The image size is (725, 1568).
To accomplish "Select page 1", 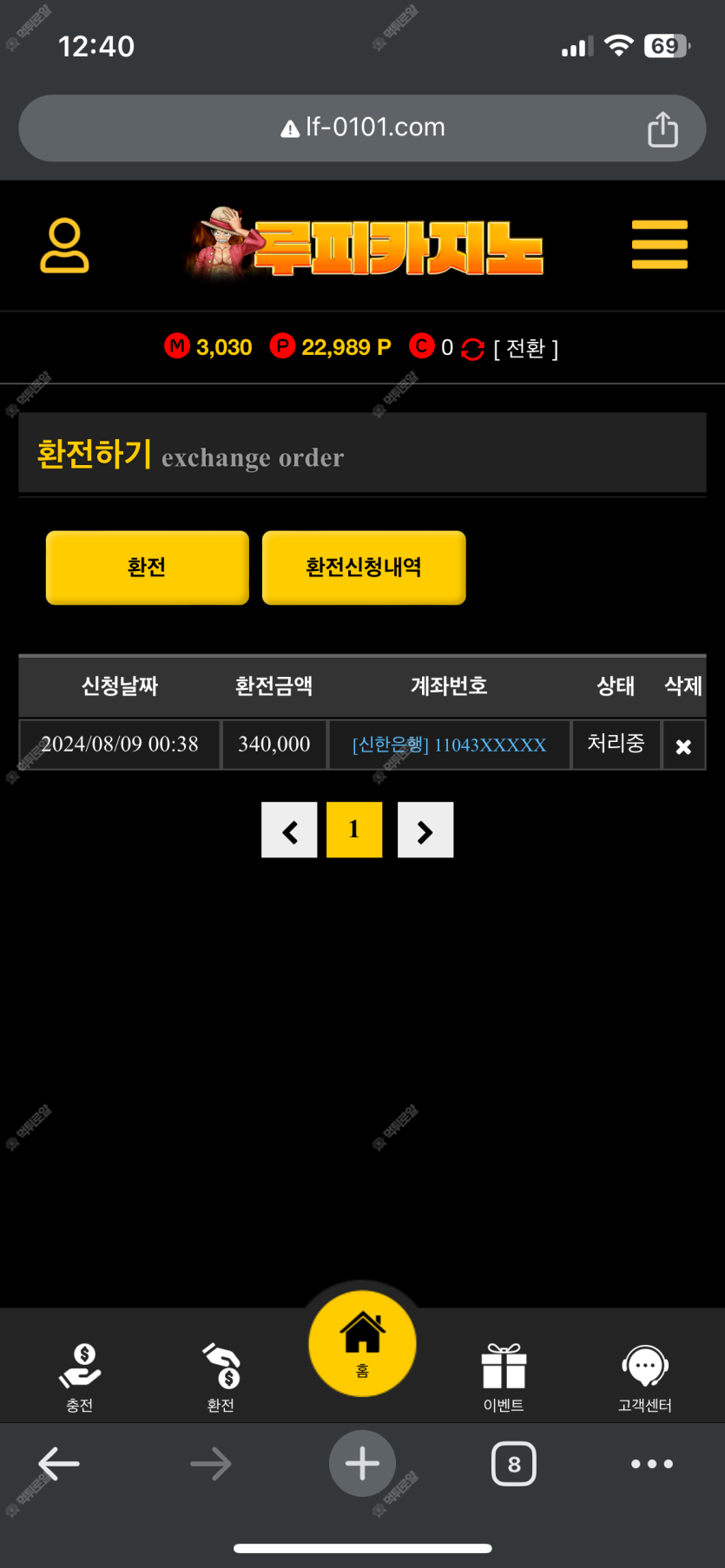I will tap(354, 830).
